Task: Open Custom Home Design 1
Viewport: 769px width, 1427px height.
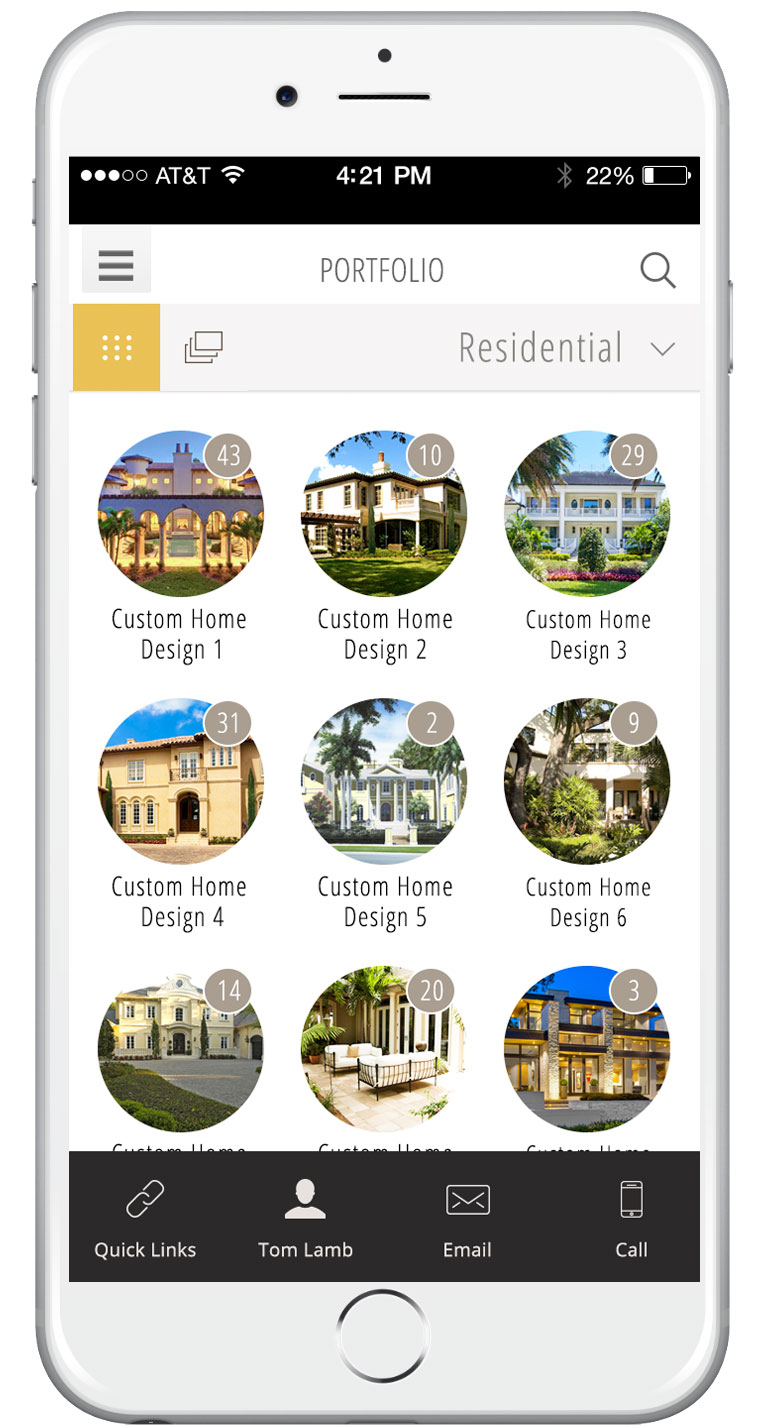Action: (180, 515)
